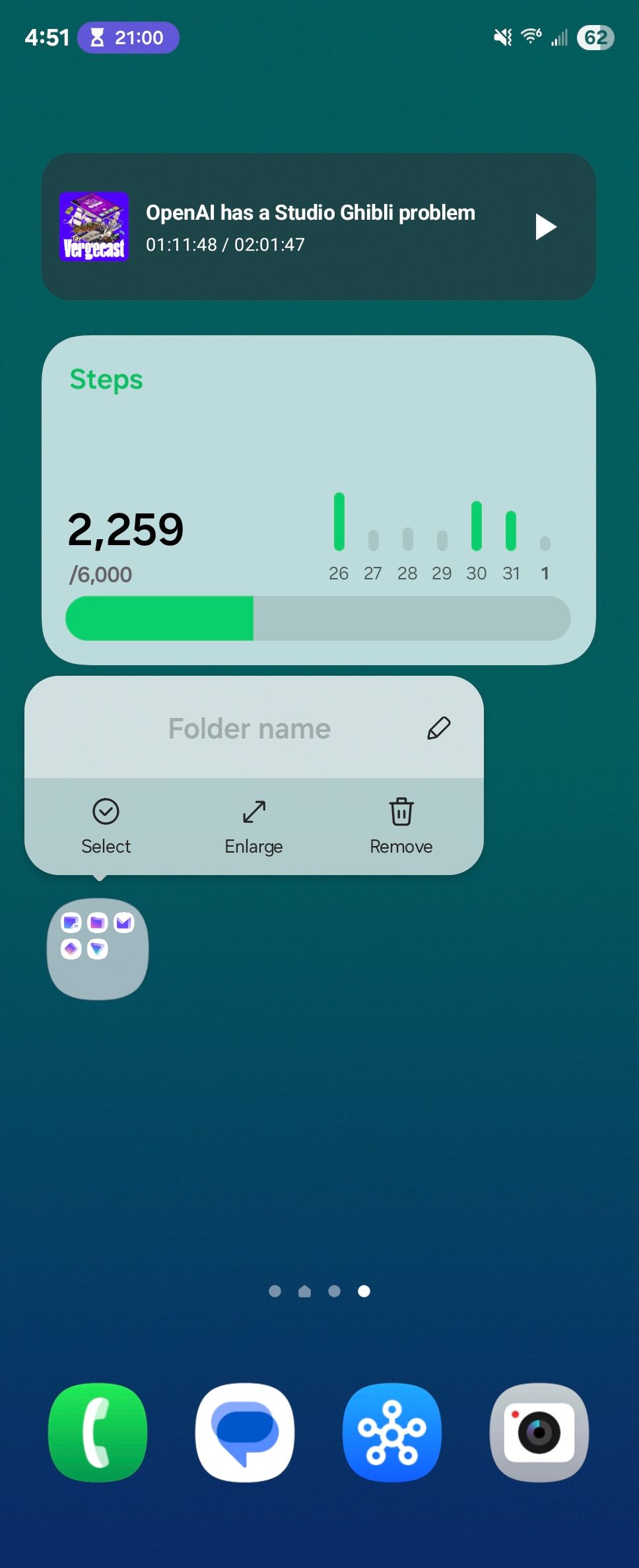Viewport: 639px width, 1568px height.
Task: Launch the Phone app
Action: (98, 1432)
